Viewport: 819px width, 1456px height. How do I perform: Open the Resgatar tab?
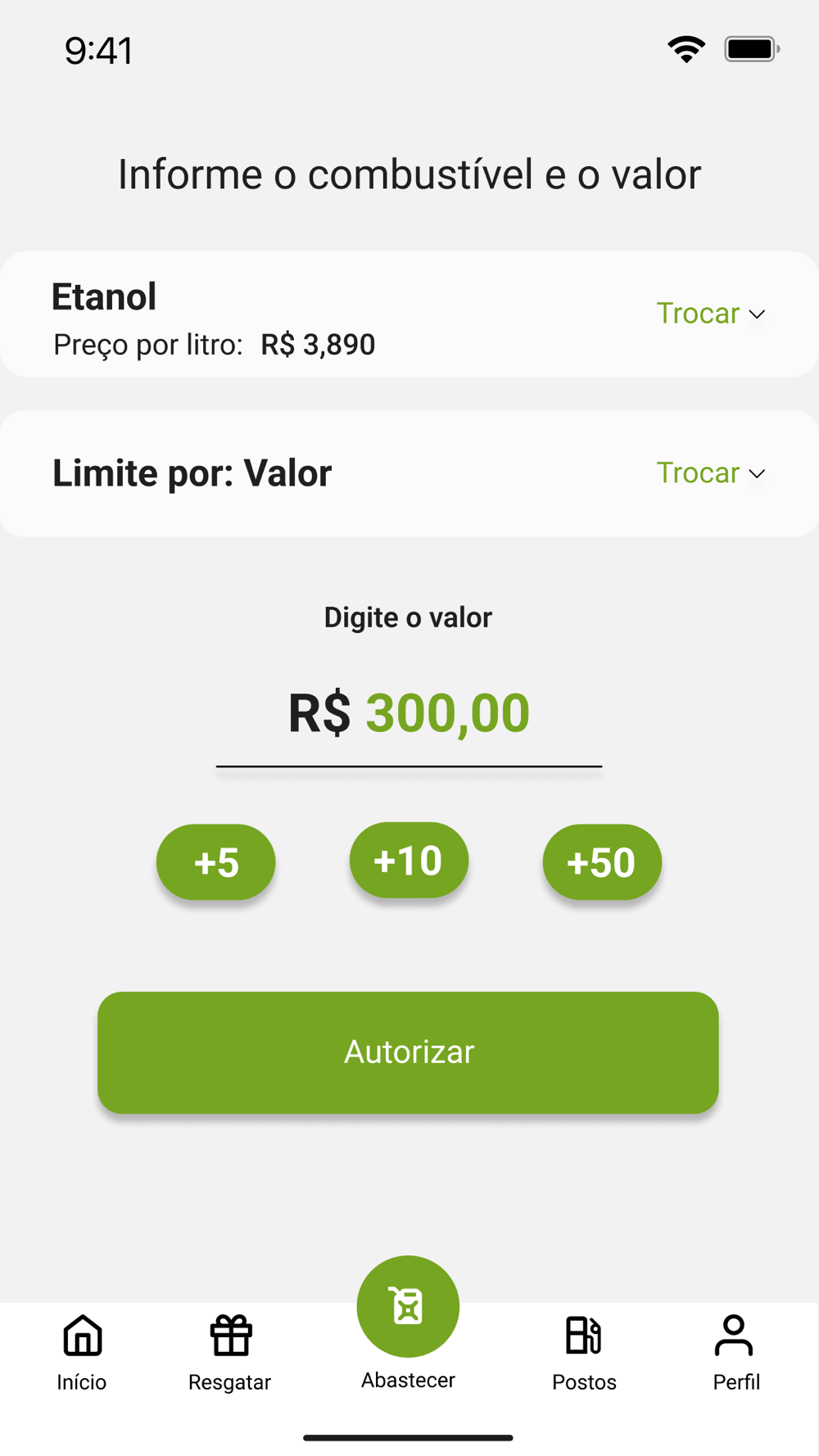230,1353
